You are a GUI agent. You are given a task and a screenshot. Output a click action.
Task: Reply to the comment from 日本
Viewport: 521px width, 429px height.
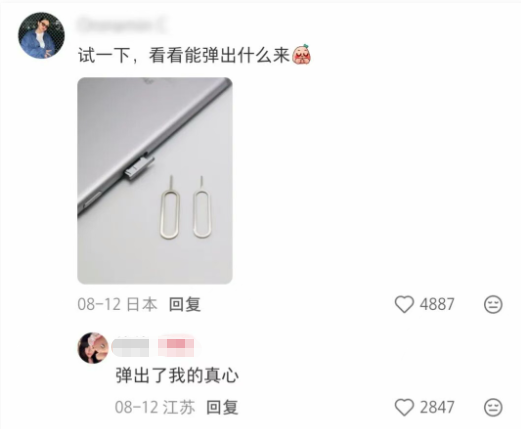(x=185, y=304)
